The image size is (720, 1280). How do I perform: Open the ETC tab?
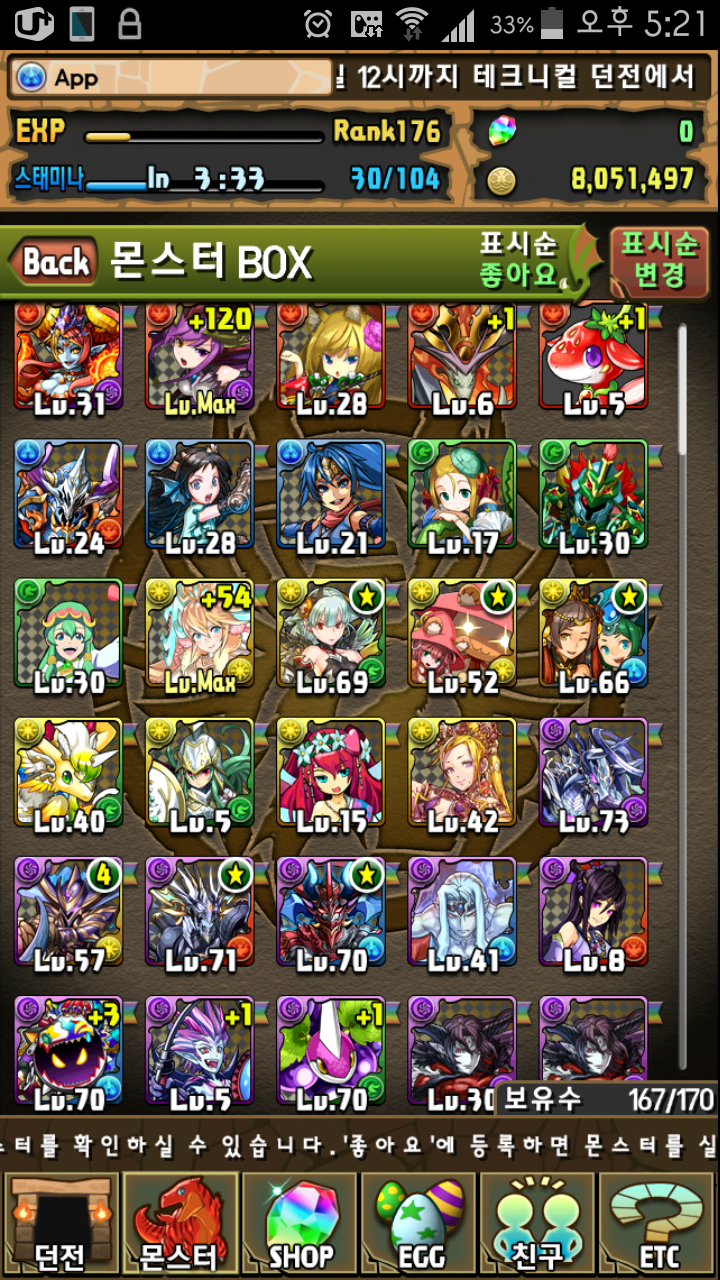coord(658,1224)
